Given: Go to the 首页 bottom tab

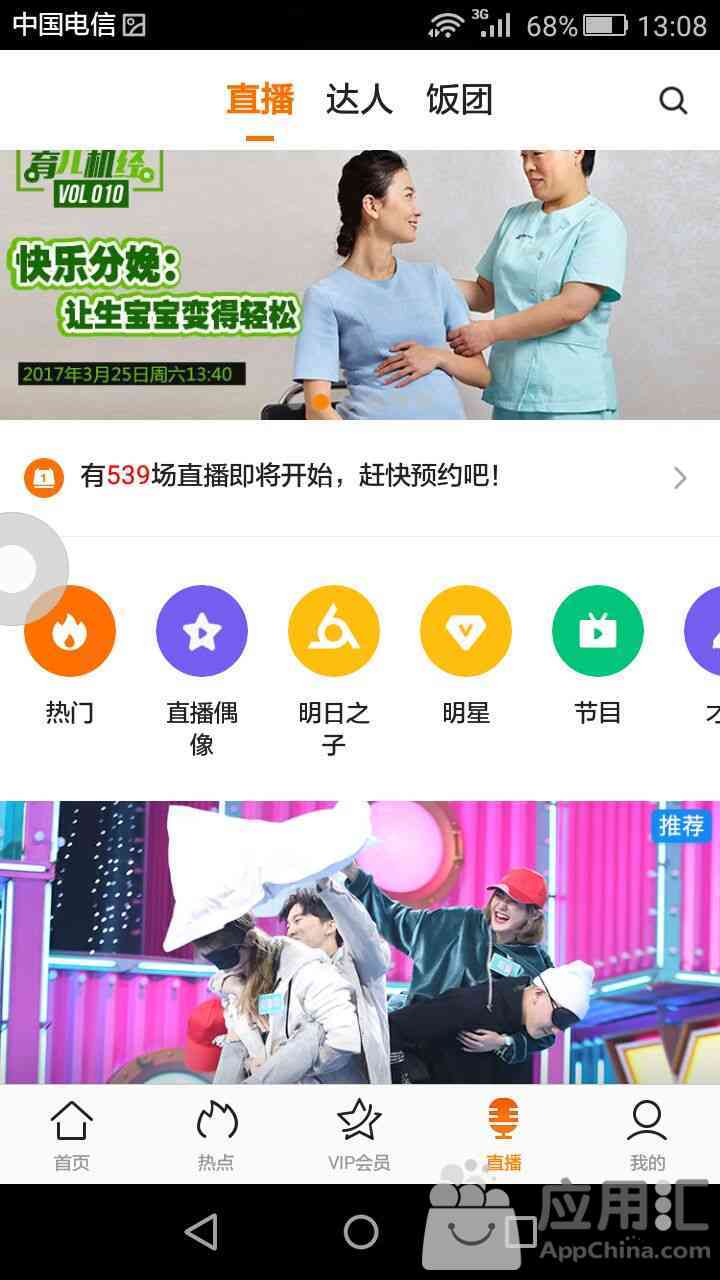Looking at the screenshot, I should click(72, 1134).
